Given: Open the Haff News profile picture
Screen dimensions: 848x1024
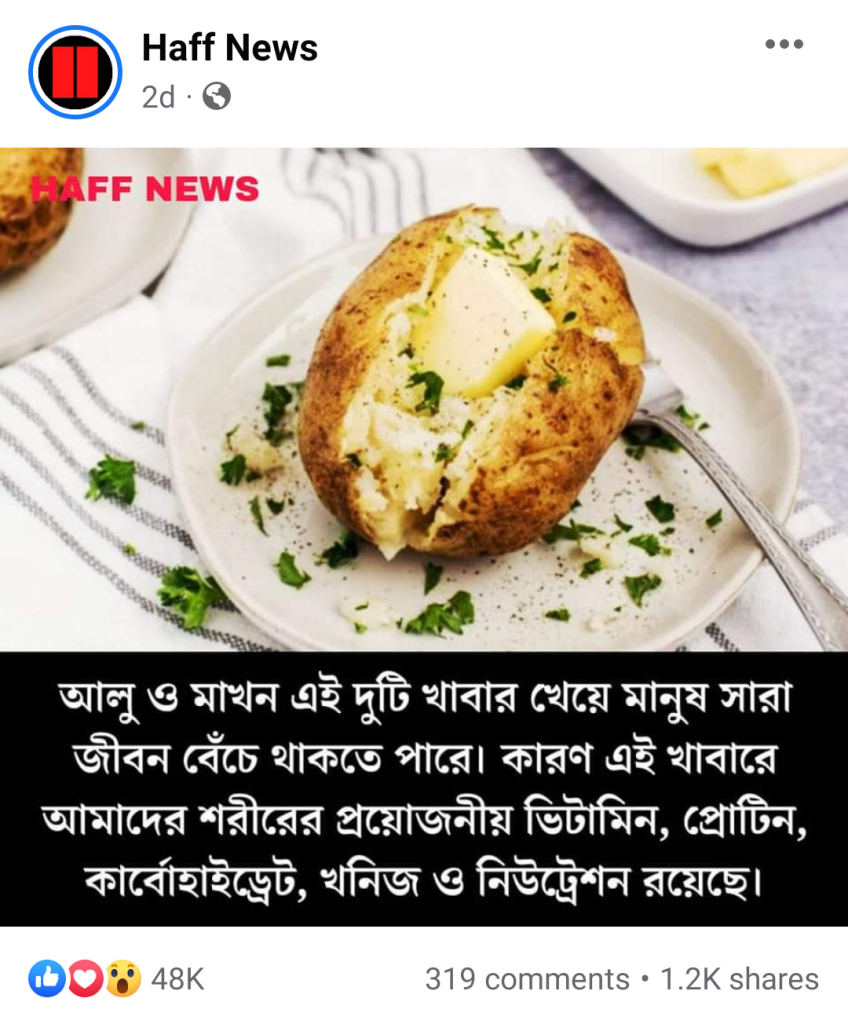Looking at the screenshot, I should pos(75,72).
